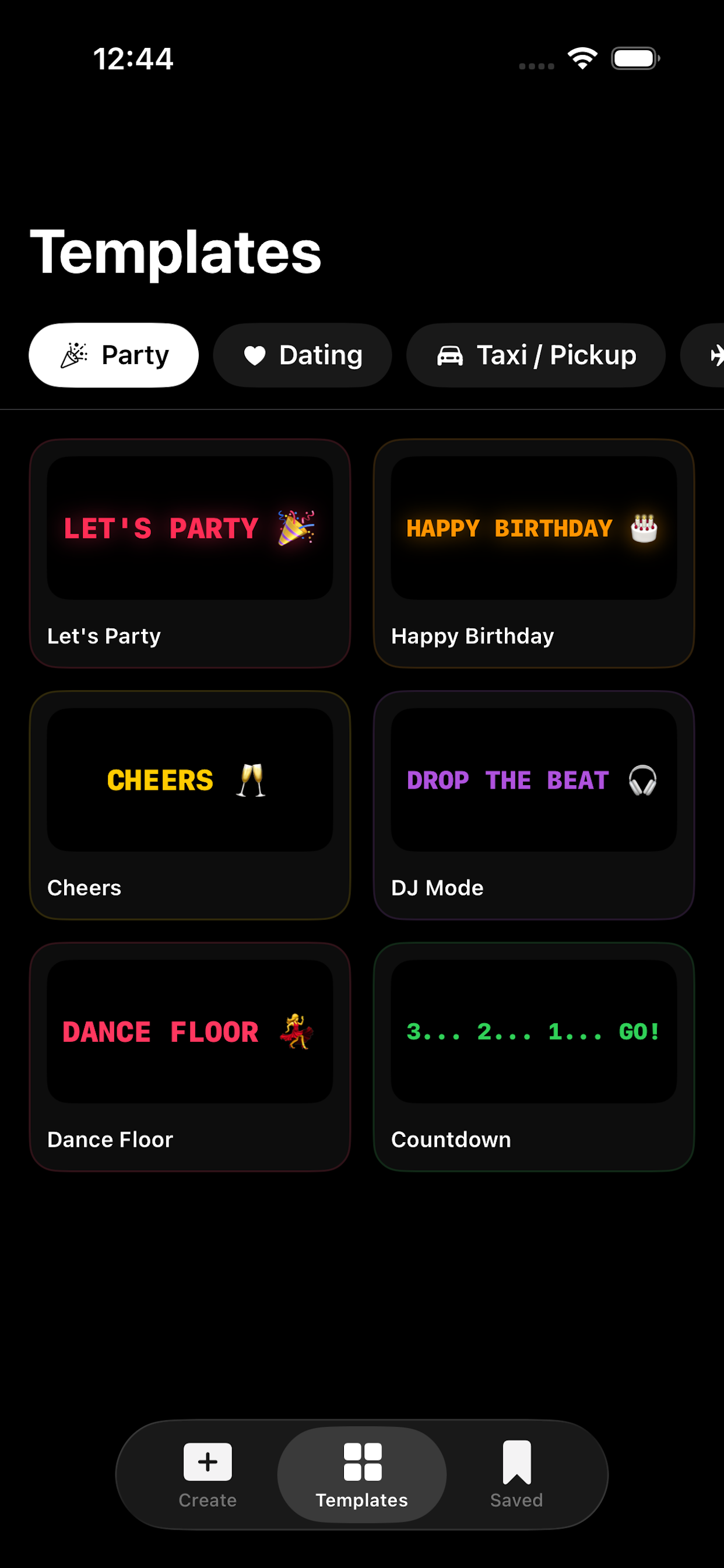724x1568 pixels.
Task: Choose the Taxi / Pickup category
Action: (x=535, y=355)
